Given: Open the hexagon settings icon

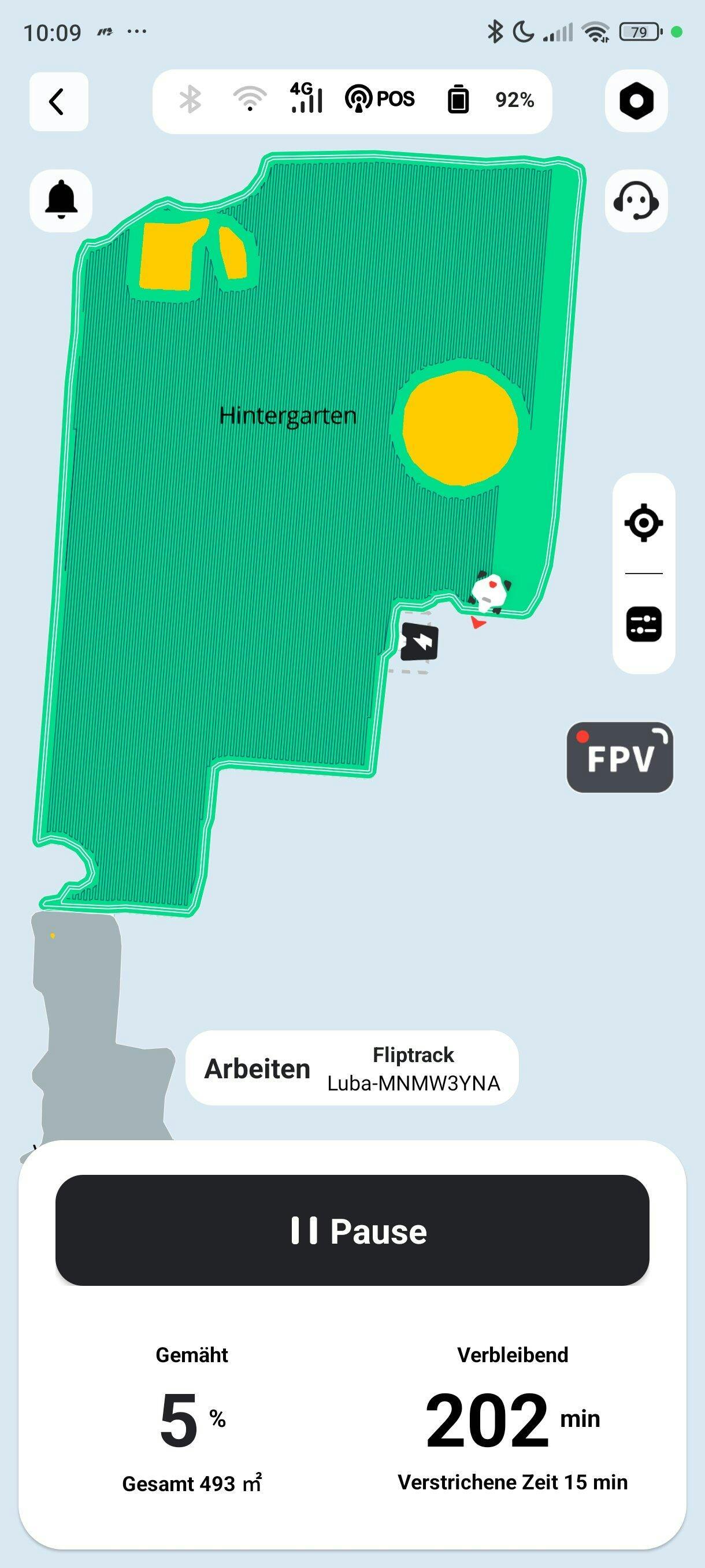Looking at the screenshot, I should [636, 101].
